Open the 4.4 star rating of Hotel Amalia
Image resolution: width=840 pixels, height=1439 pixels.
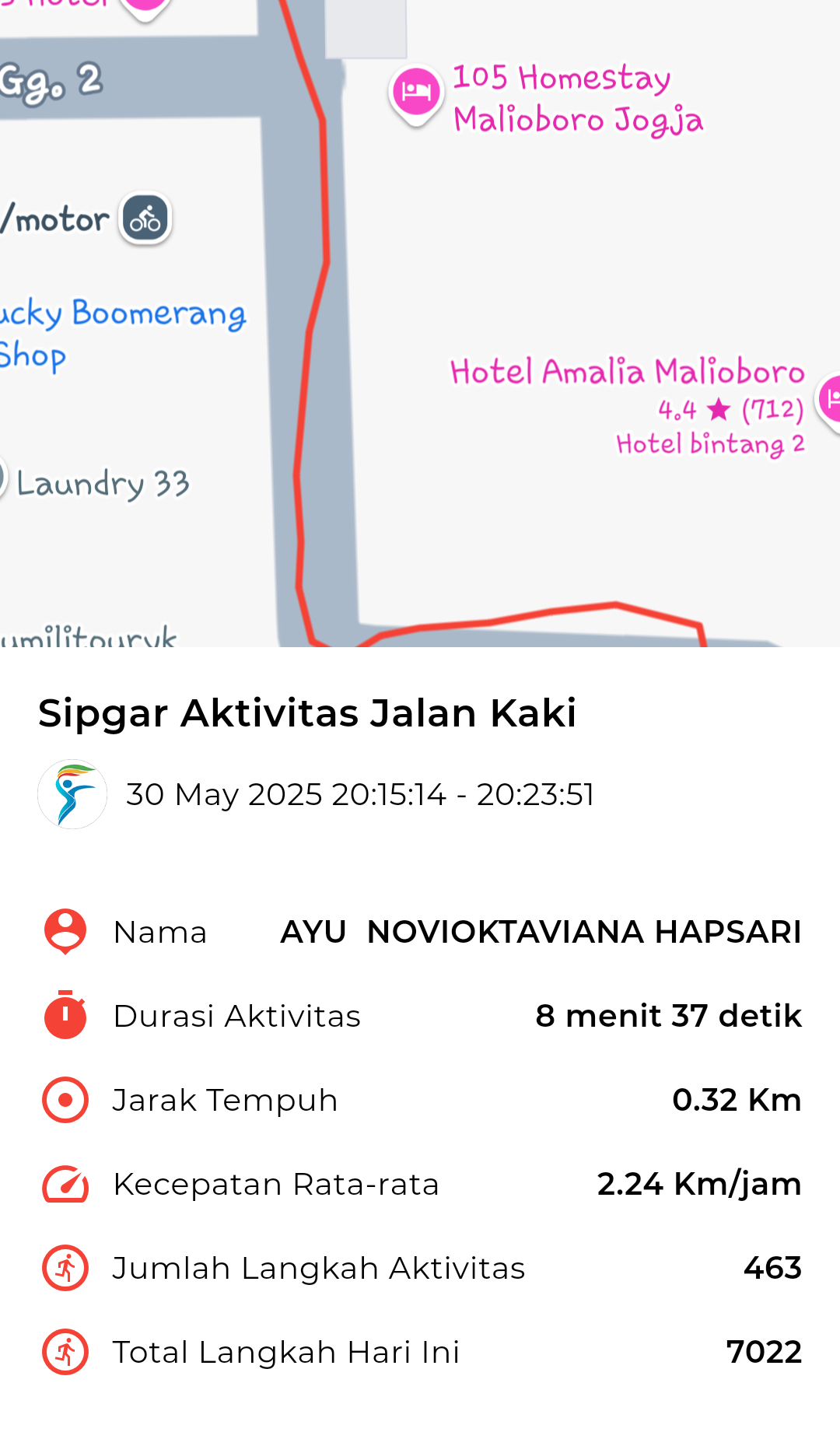point(731,410)
